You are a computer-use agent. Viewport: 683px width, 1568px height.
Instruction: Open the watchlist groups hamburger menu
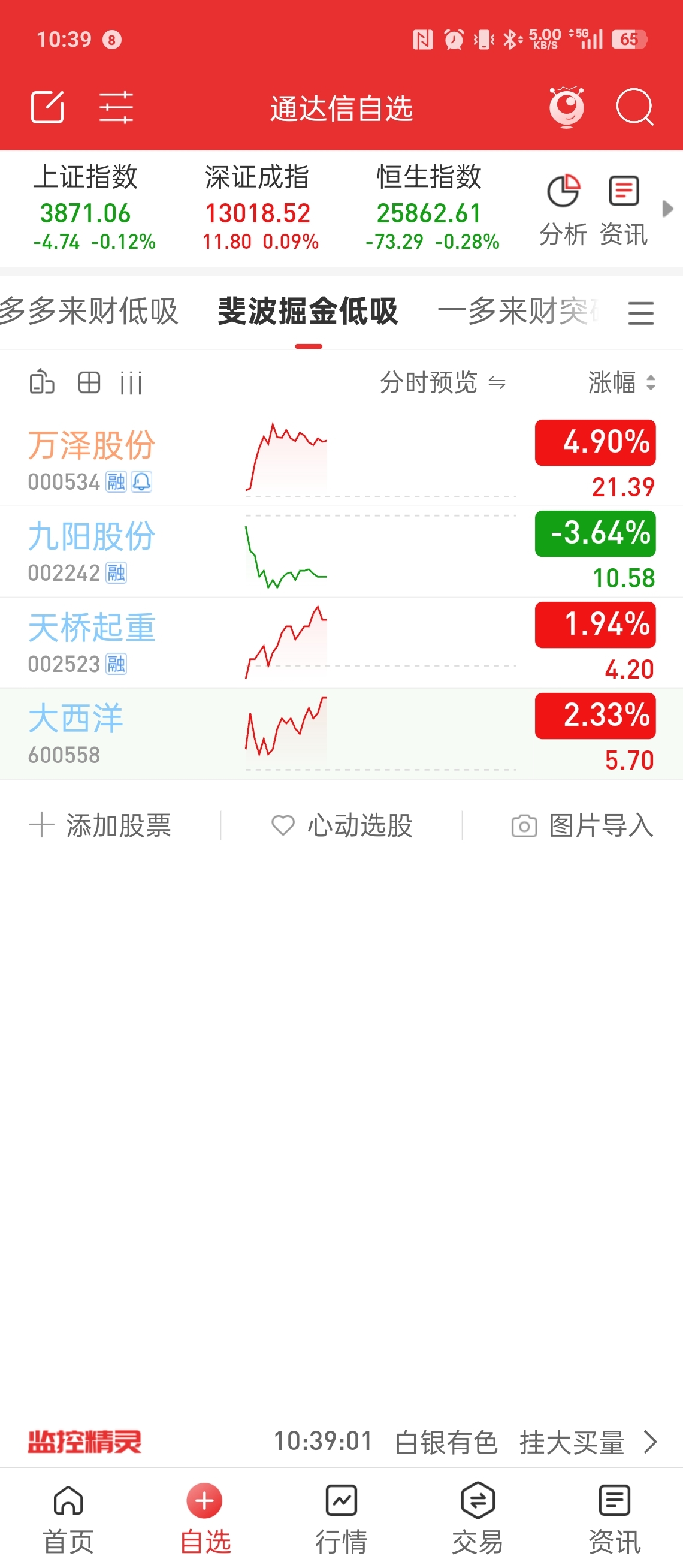[640, 313]
